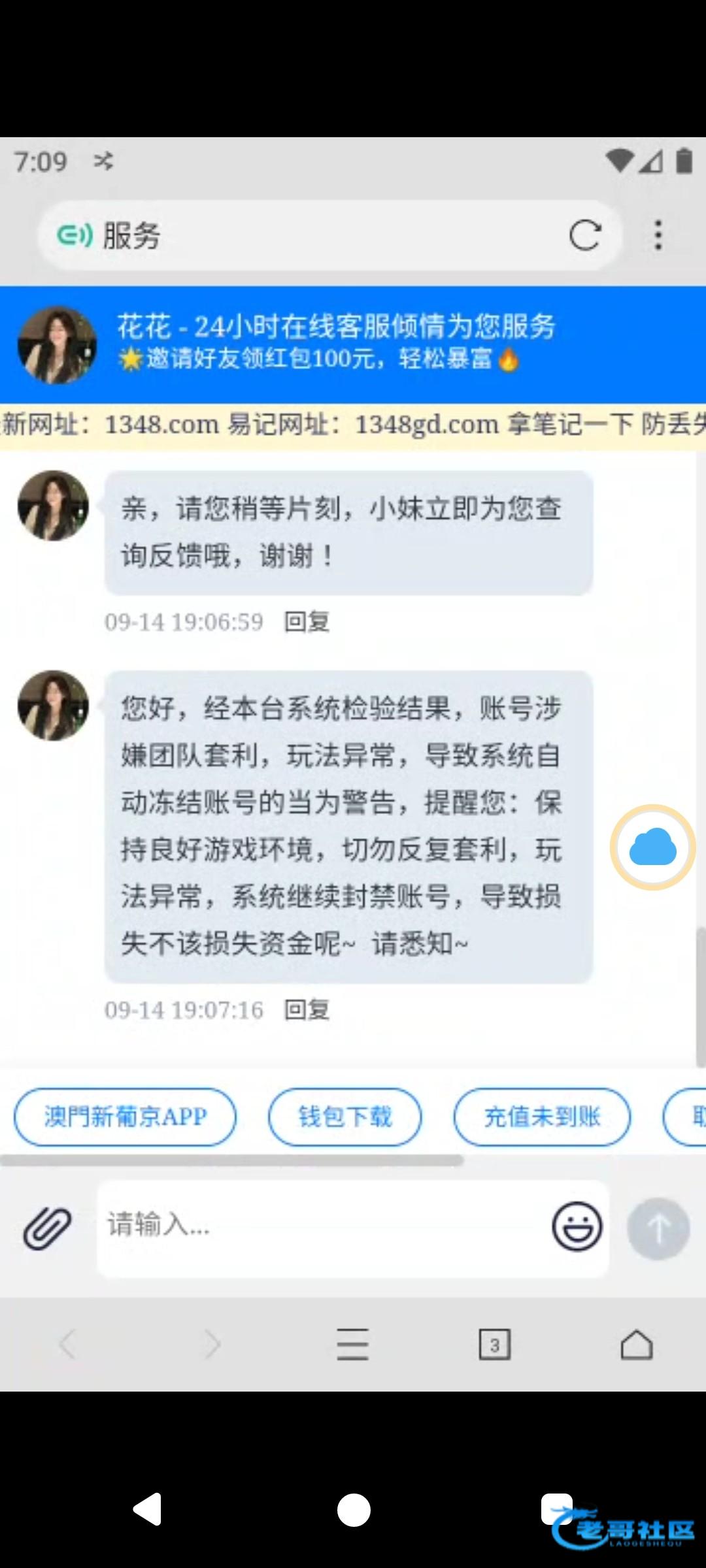Select the 钱包下载 quick reply chip
Screen dimensions: 706x1568
click(x=345, y=1117)
